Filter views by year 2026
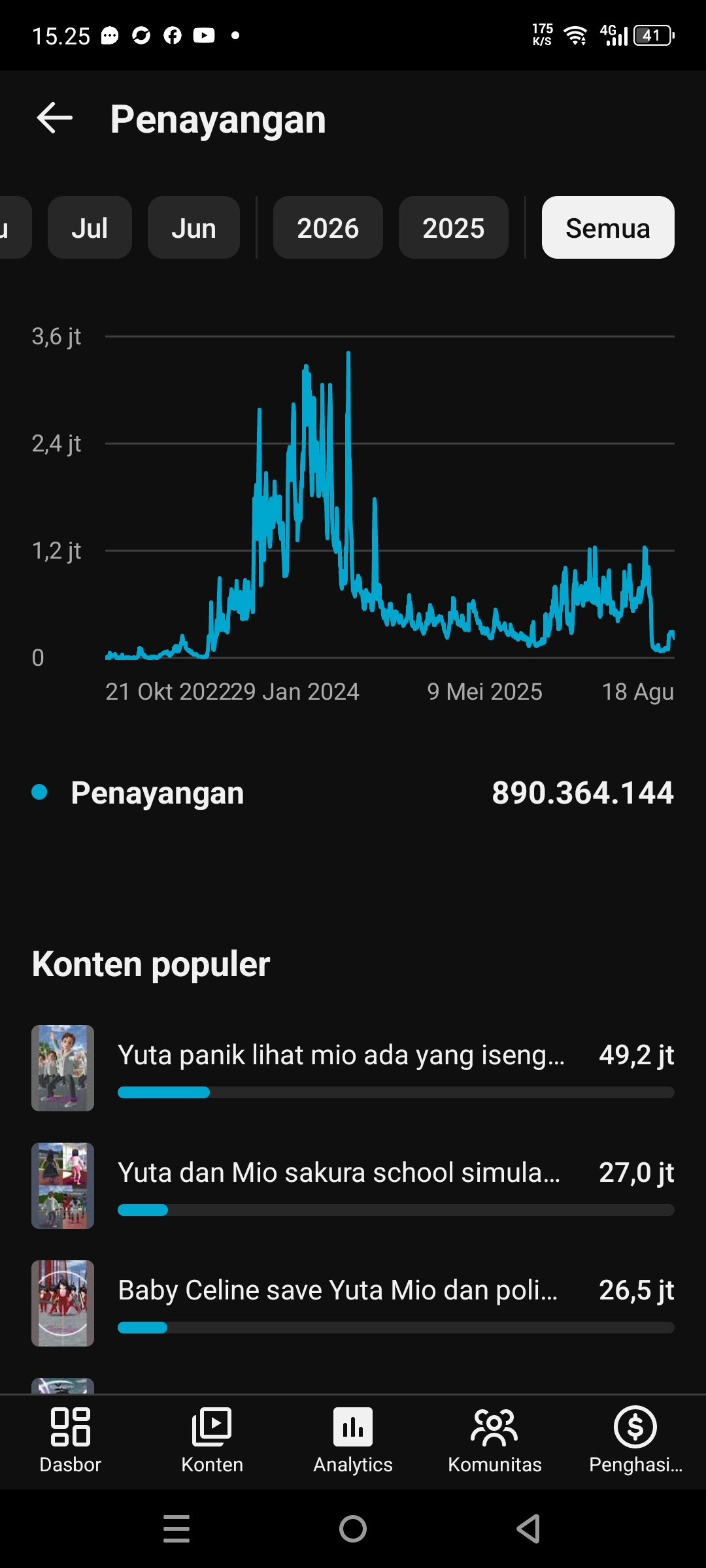 [328, 228]
